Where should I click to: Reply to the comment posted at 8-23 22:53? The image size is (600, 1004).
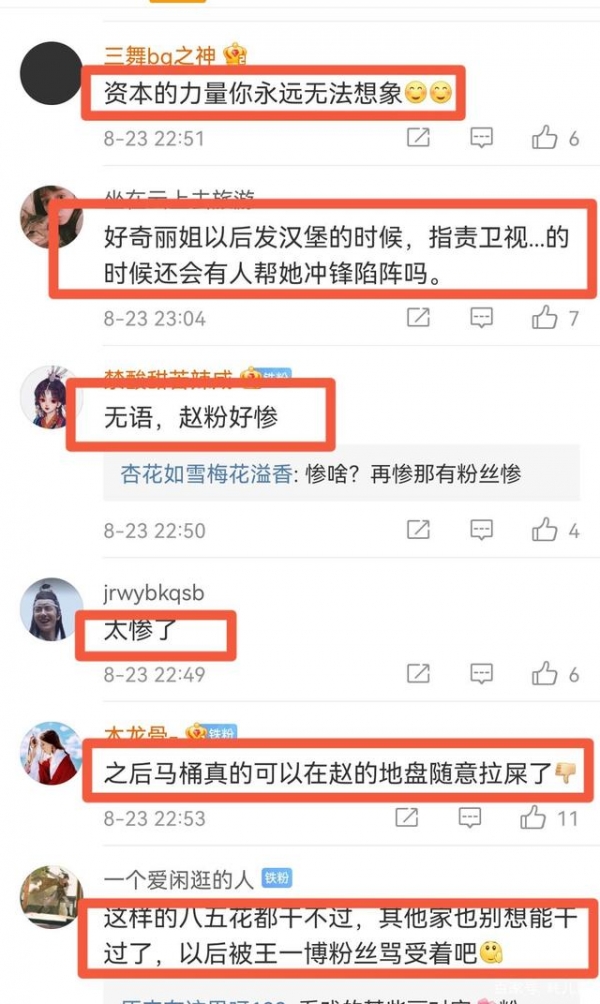pyautogui.click(x=469, y=818)
